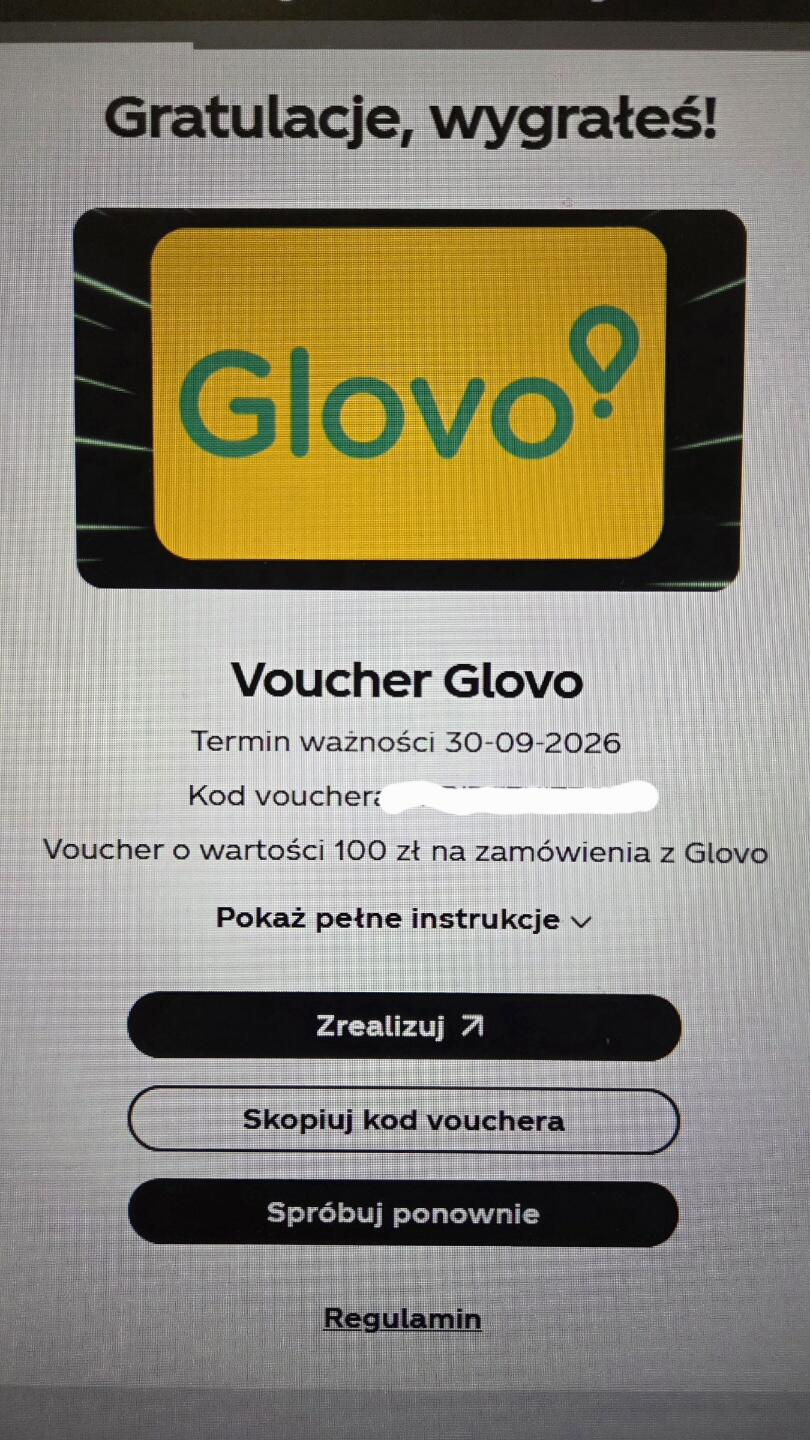Copy code with Skopiuj kod vouchera

point(404,1121)
